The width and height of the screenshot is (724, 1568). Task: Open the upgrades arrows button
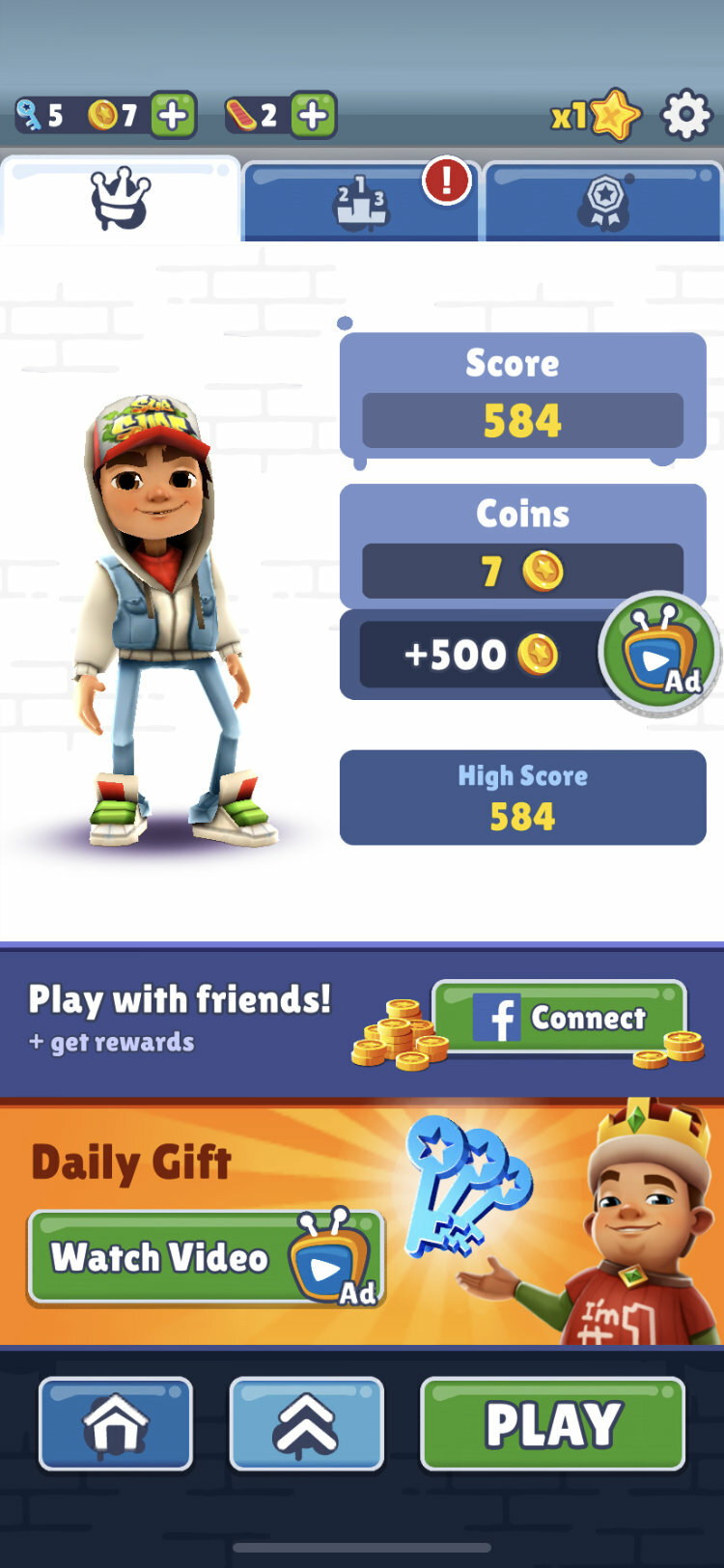(x=306, y=1424)
